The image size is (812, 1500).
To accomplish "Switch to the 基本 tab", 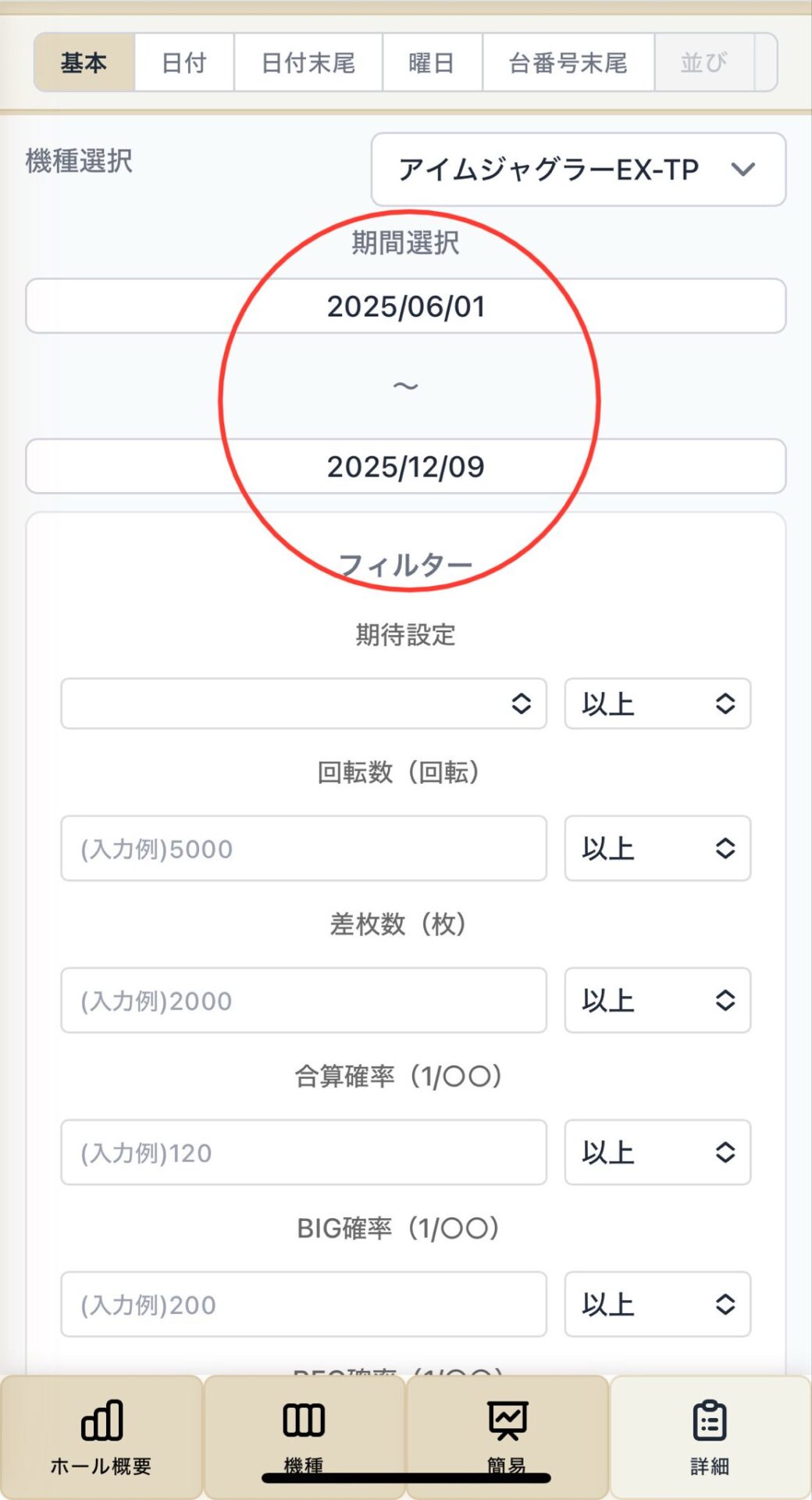I will [x=84, y=62].
